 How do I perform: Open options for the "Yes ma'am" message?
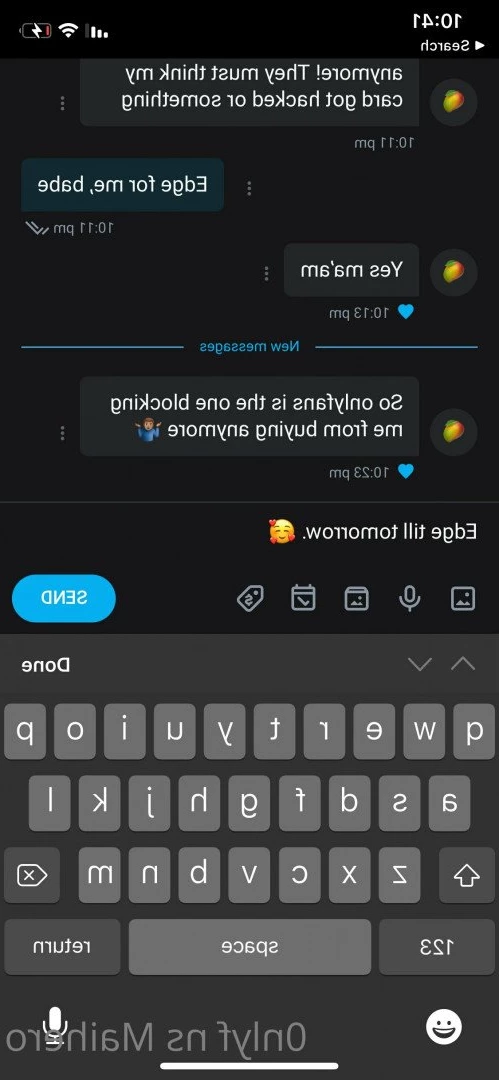pyautogui.click(x=267, y=273)
